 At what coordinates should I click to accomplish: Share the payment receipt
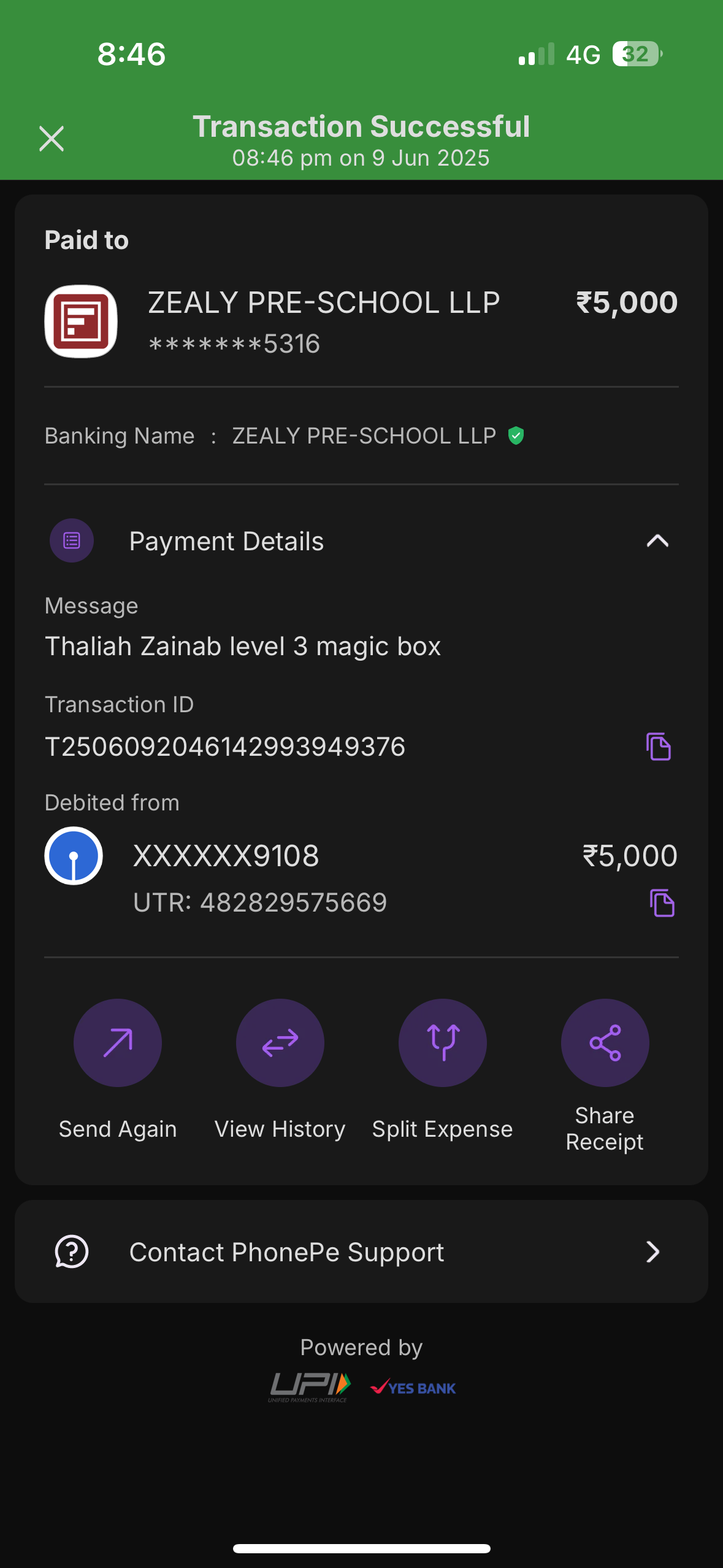click(605, 1043)
